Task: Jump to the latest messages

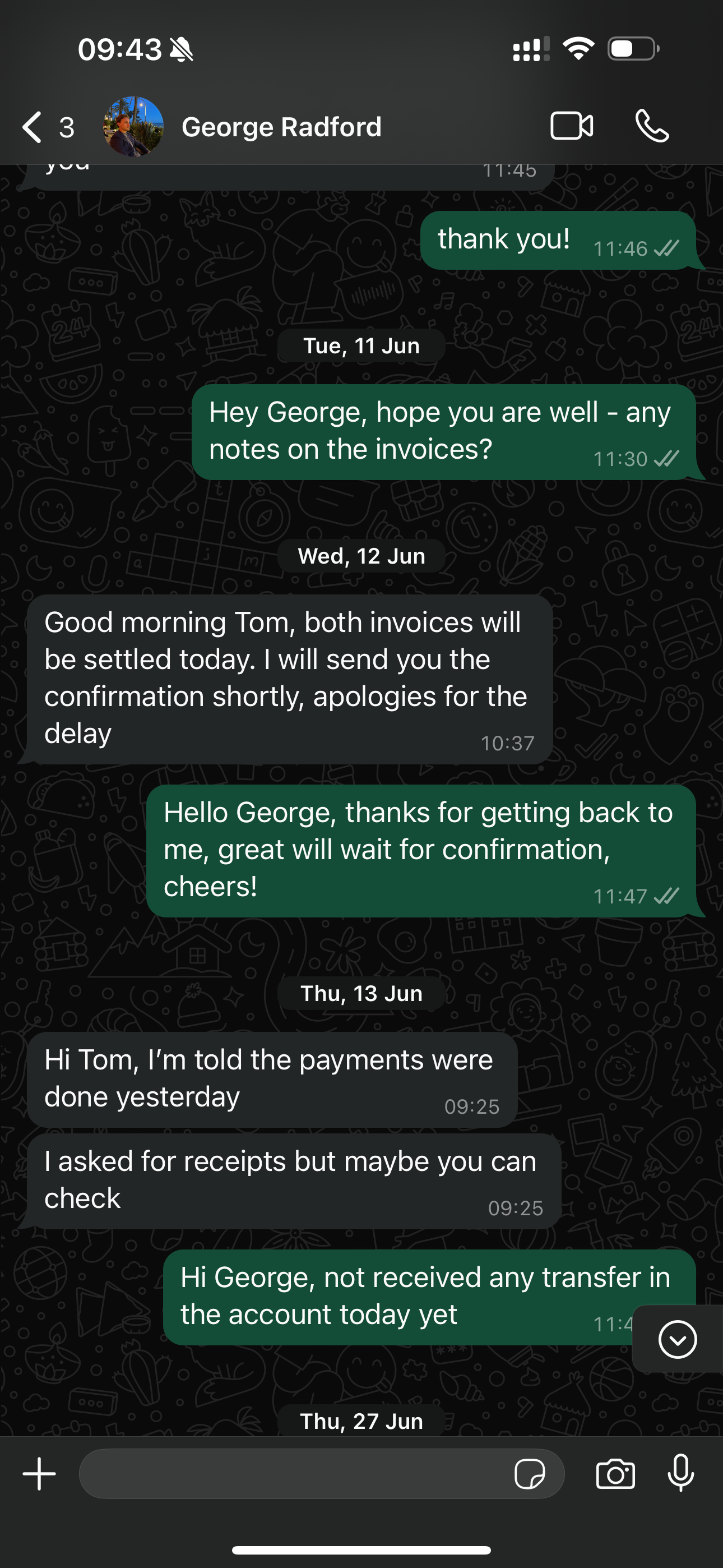Action: [x=676, y=1340]
